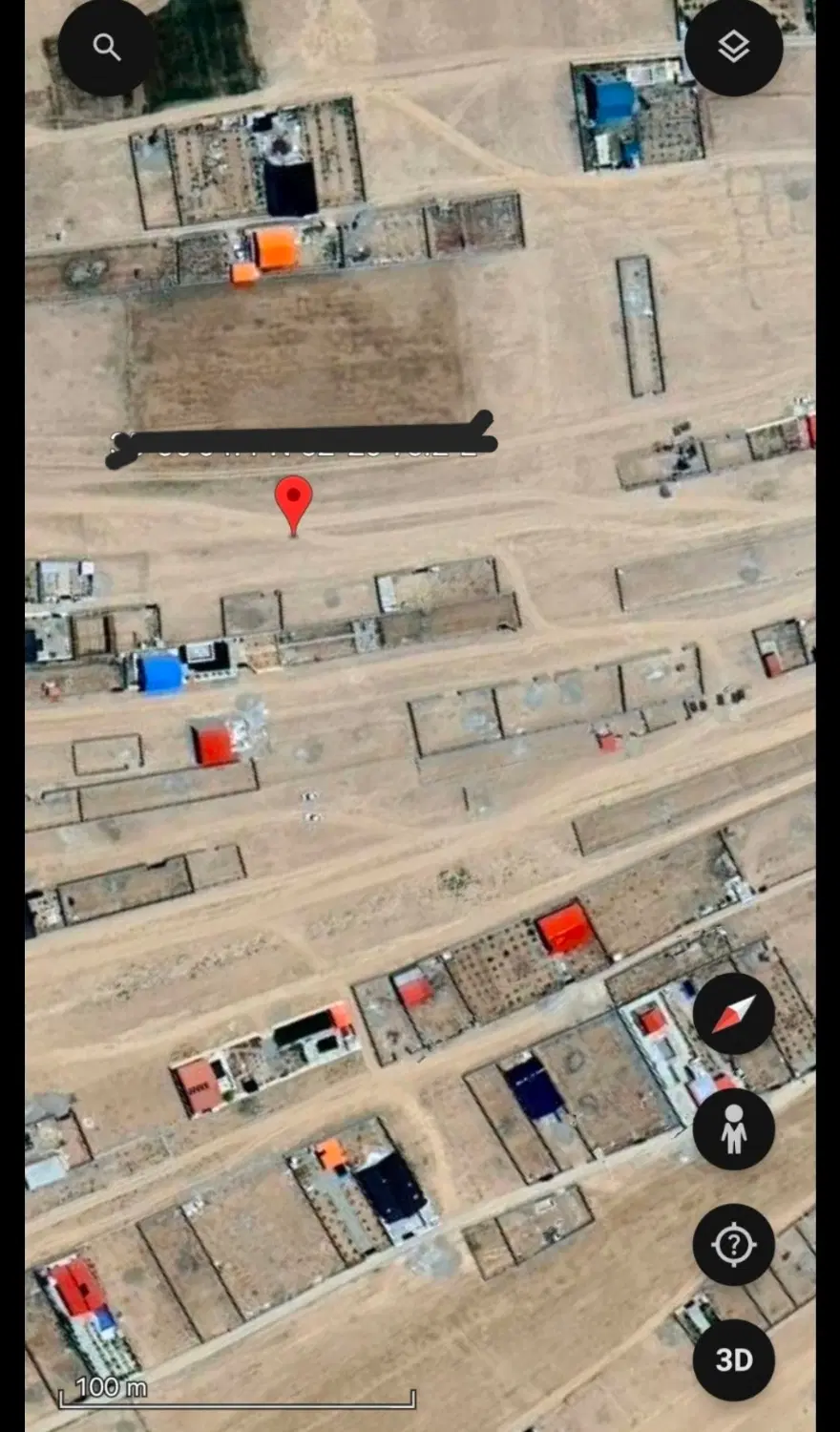Open the search magnifier button
The width and height of the screenshot is (840, 1432).
coord(107,48)
